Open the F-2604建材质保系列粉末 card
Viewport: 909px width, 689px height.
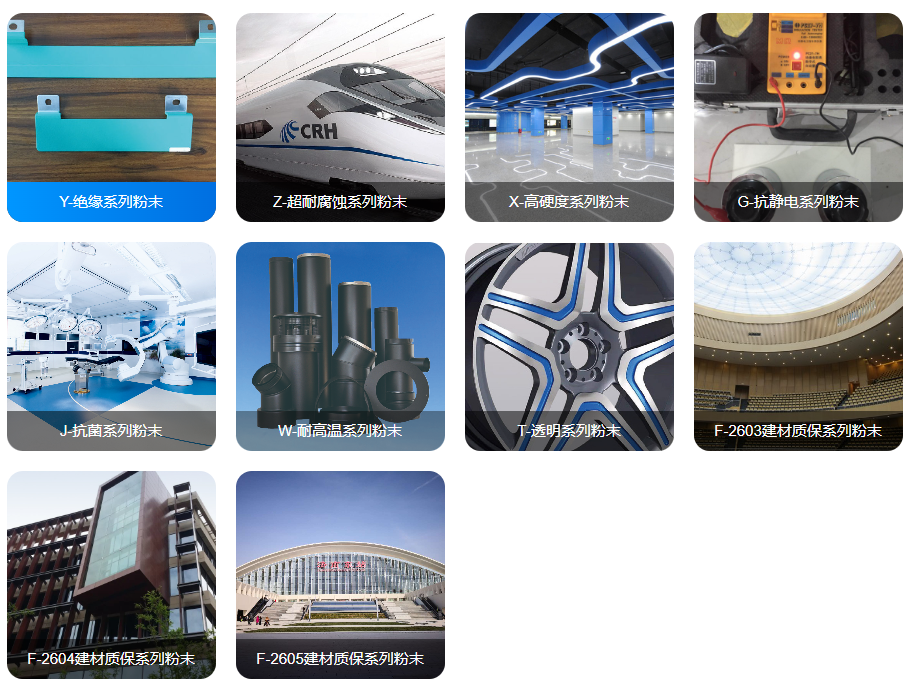(111, 575)
